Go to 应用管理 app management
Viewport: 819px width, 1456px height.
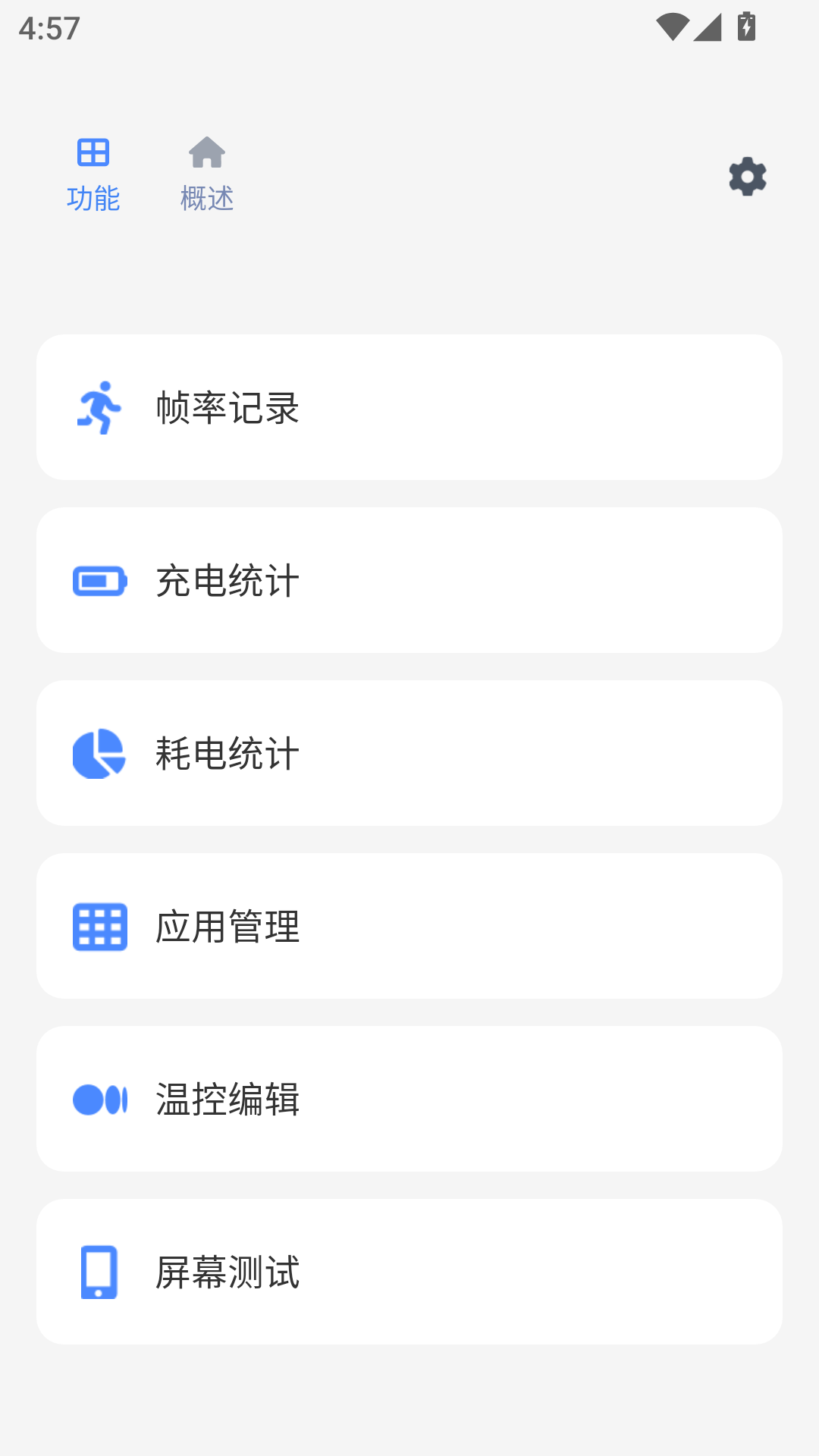pos(409,926)
